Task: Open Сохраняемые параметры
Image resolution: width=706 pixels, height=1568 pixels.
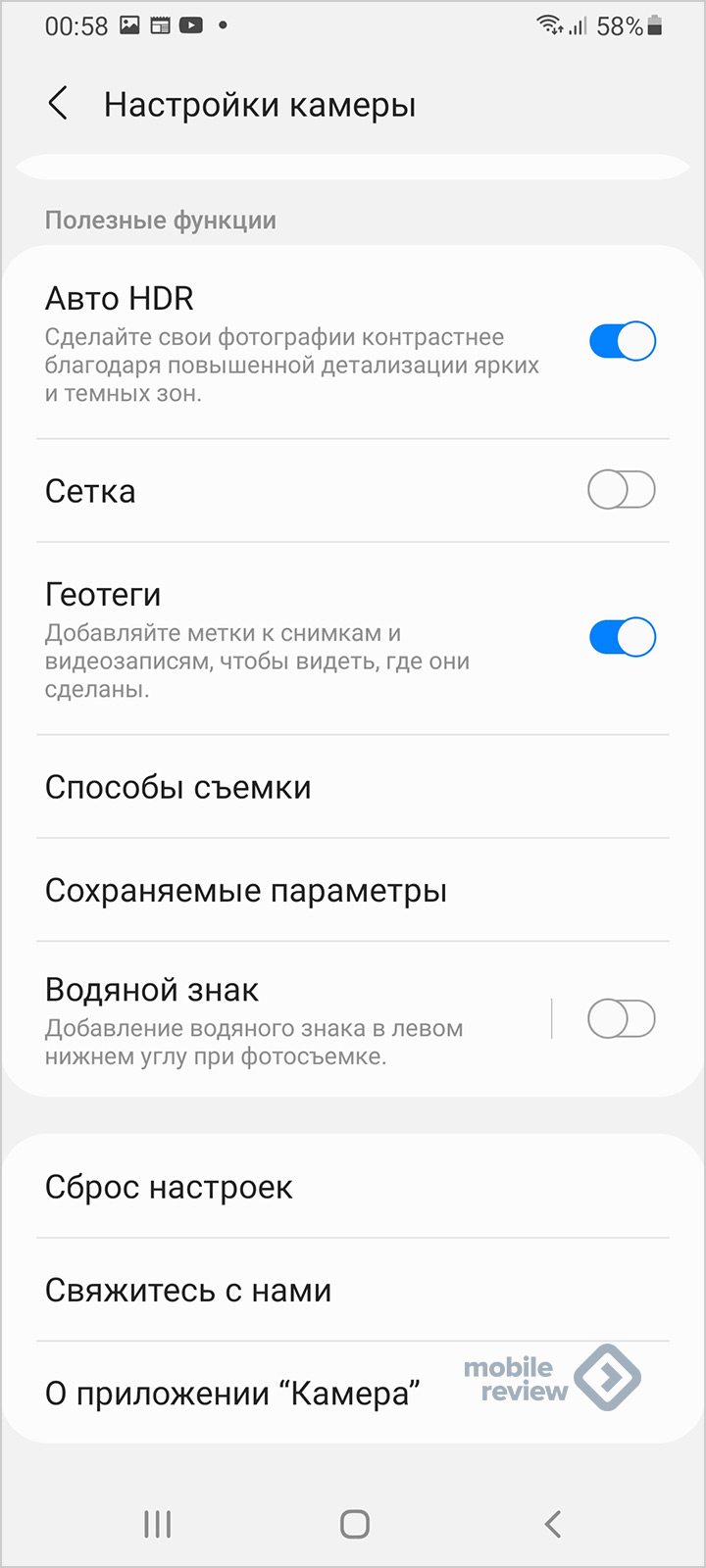Action: [x=353, y=890]
